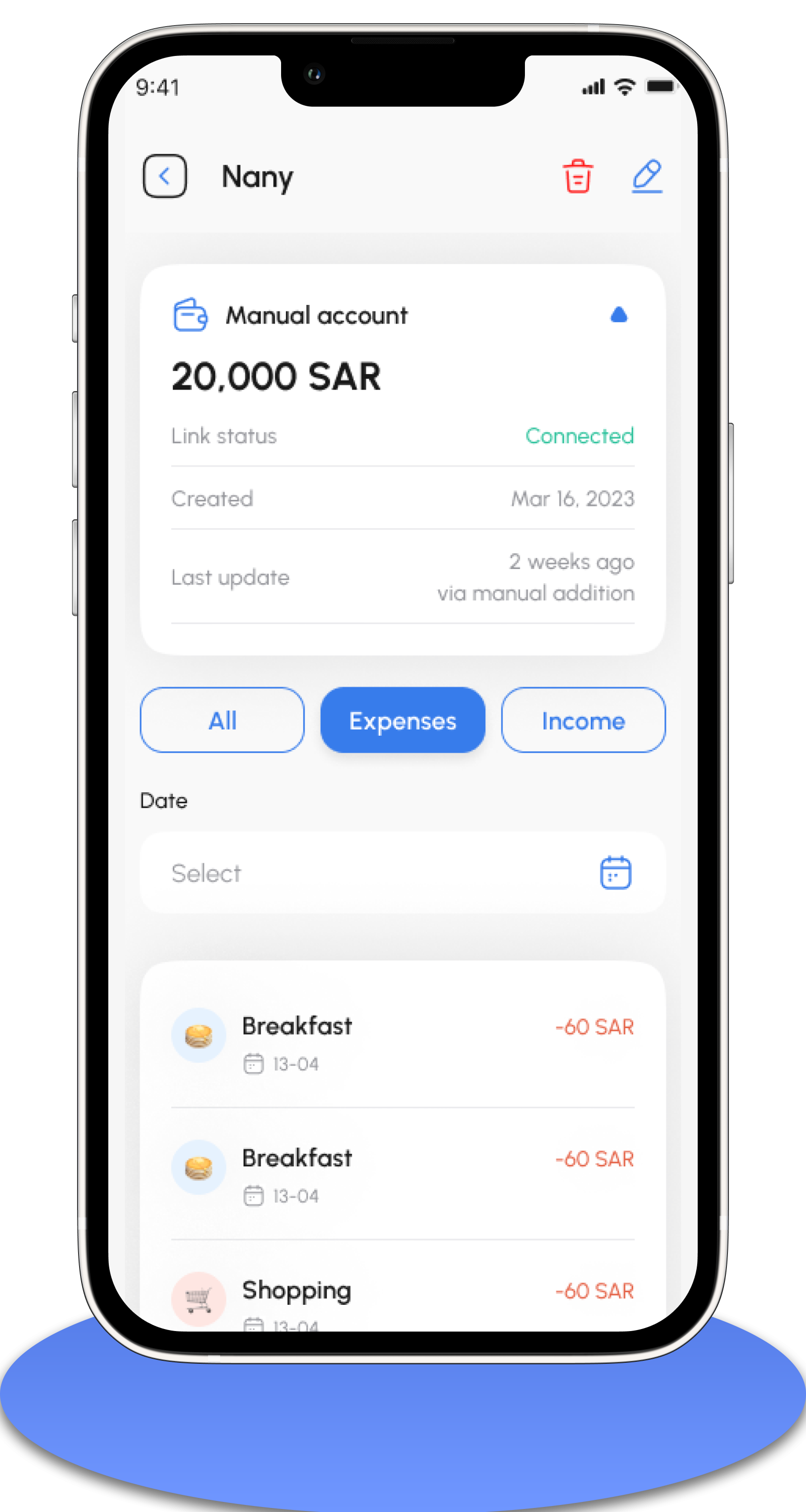Collapse the Manual account details card

click(619, 315)
